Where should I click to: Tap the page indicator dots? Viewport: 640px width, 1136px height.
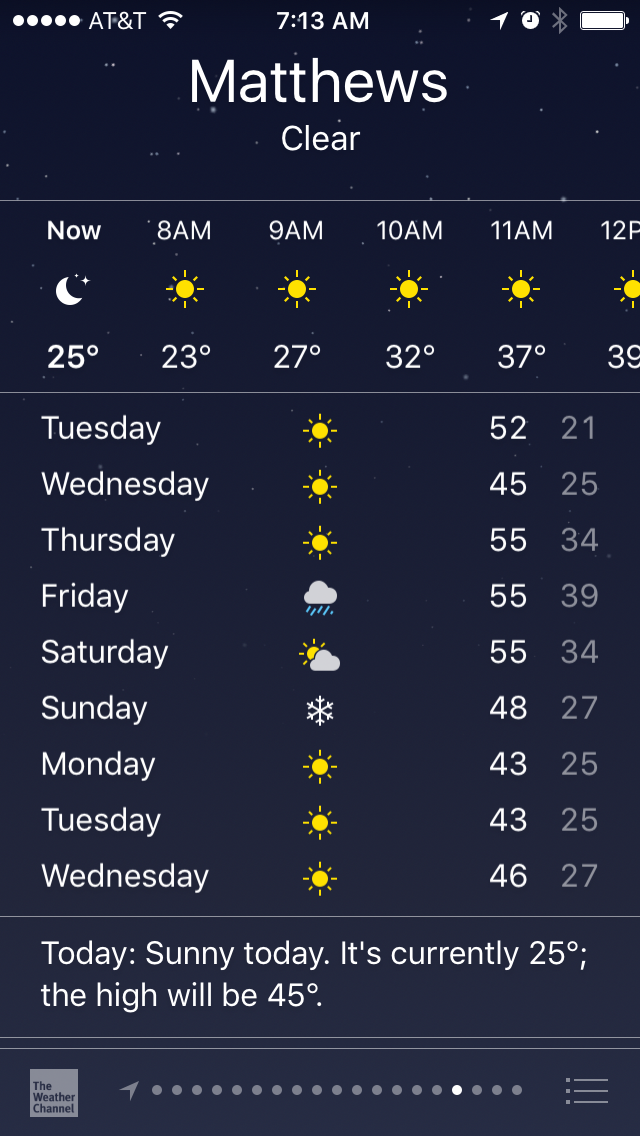321,1090
